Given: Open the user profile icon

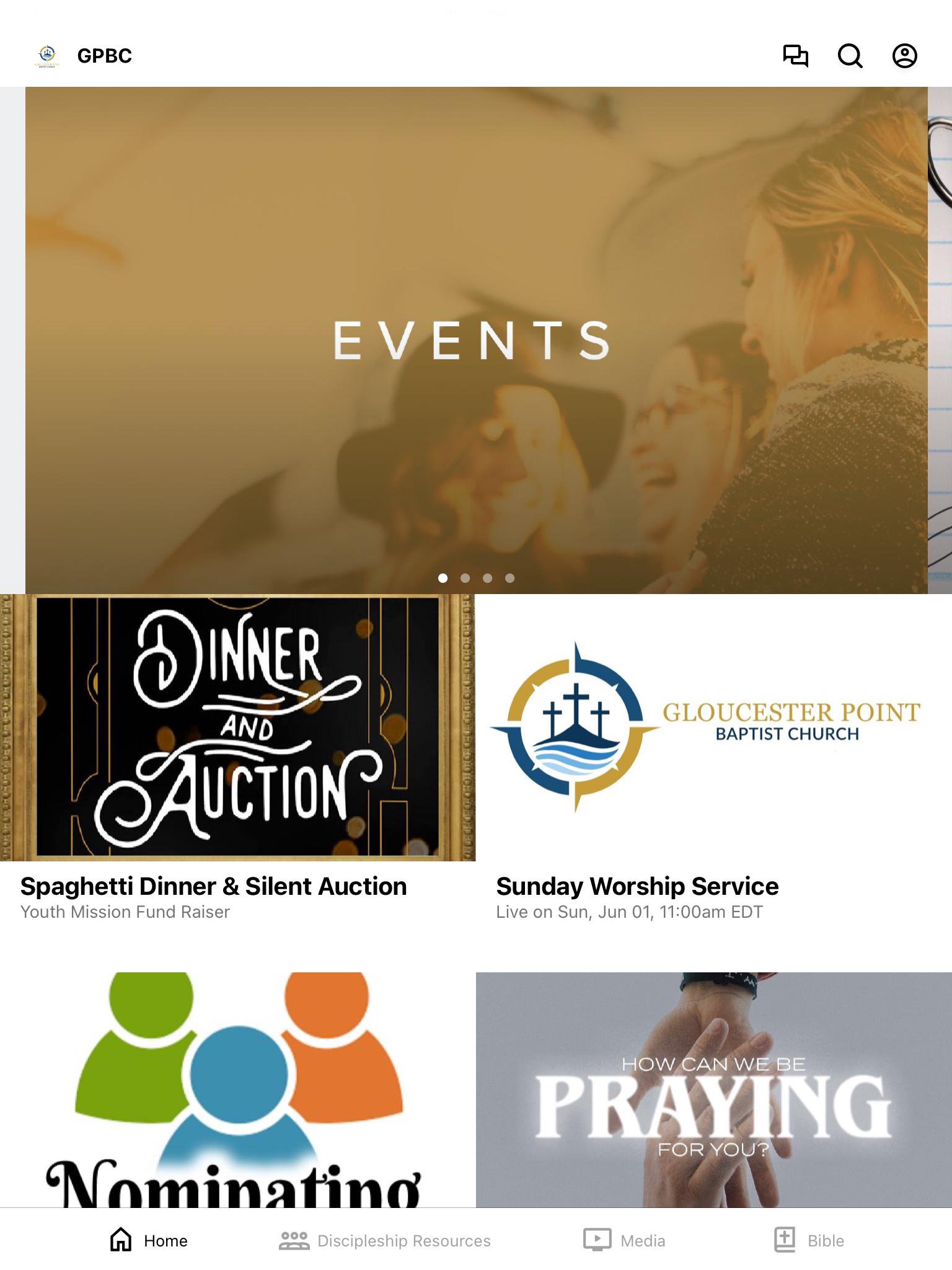Looking at the screenshot, I should [x=904, y=56].
